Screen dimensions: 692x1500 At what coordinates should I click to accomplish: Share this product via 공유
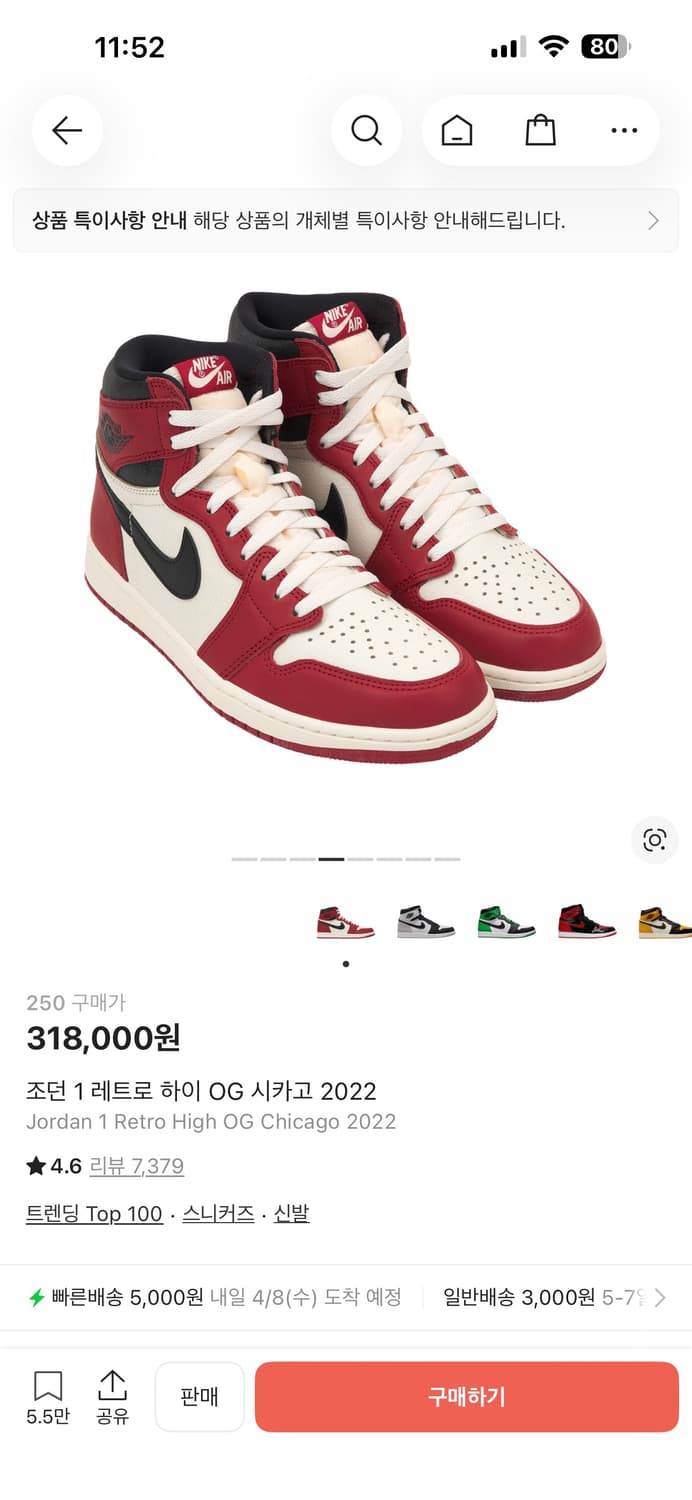[112, 1397]
